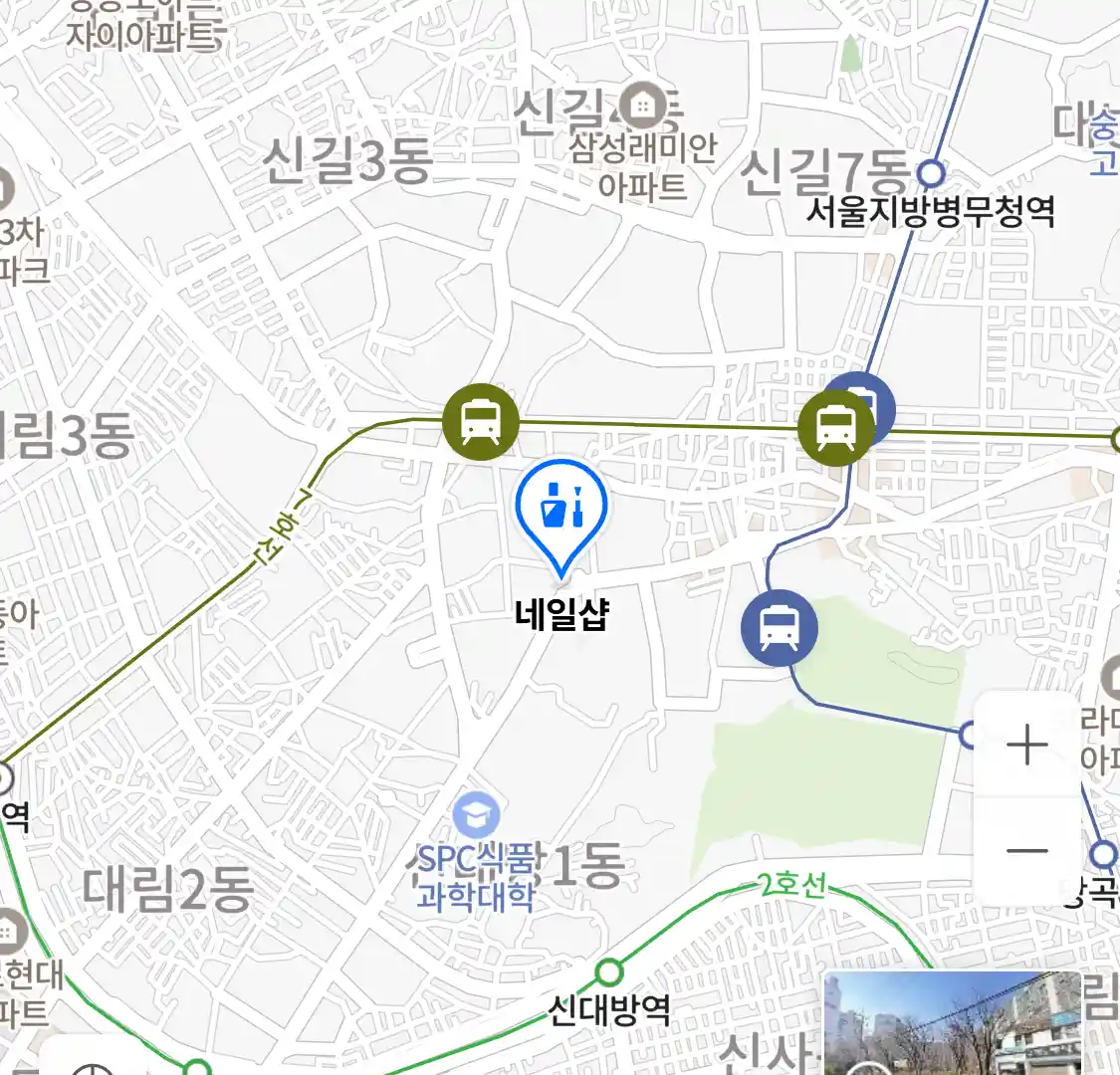Open the 삼성래미안 아파트 apartment marker
The image size is (1120, 1075).
click(644, 105)
